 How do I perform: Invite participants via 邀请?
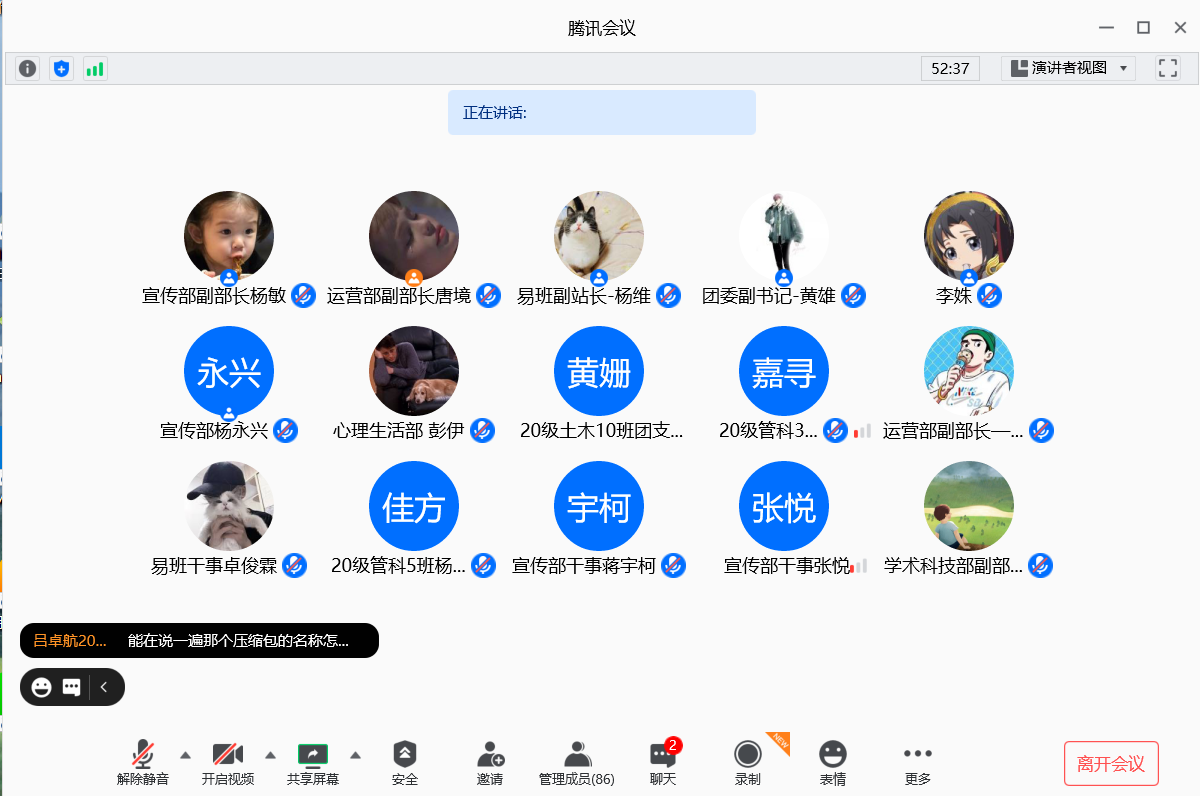(490, 764)
